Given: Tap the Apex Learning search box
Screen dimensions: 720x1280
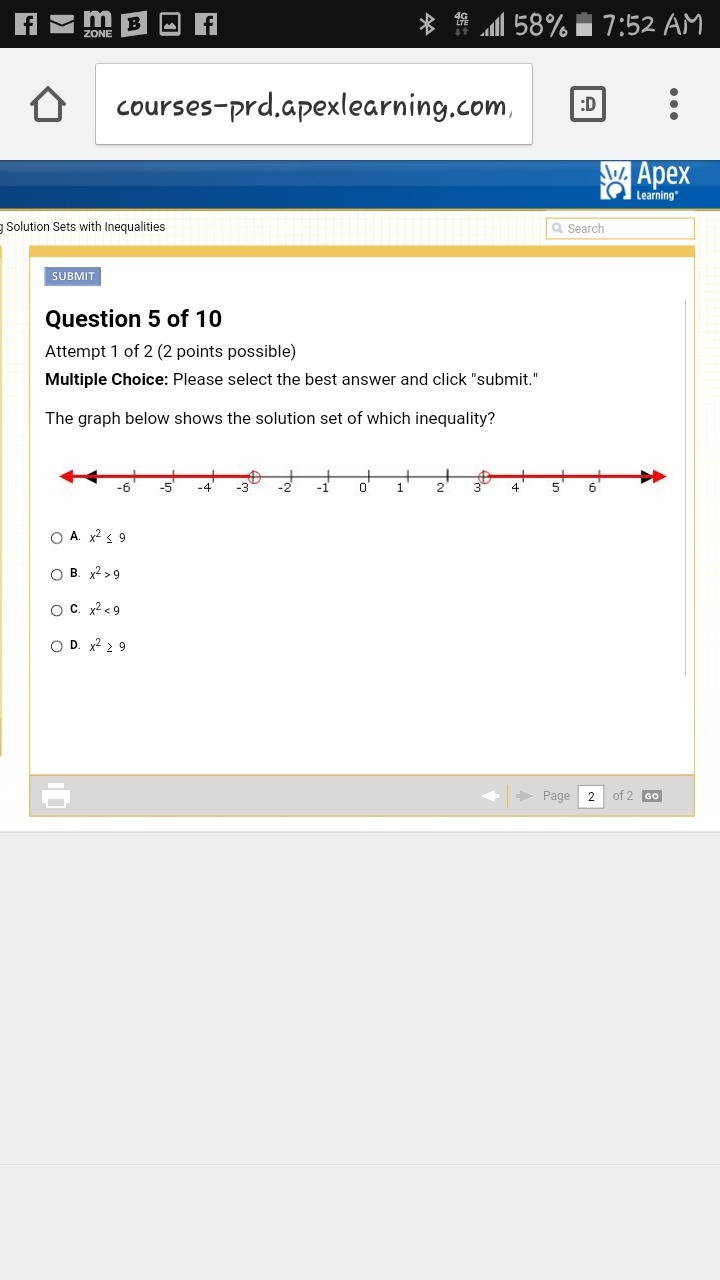Looking at the screenshot, I should pyautogui.click(x=620, y=228).
